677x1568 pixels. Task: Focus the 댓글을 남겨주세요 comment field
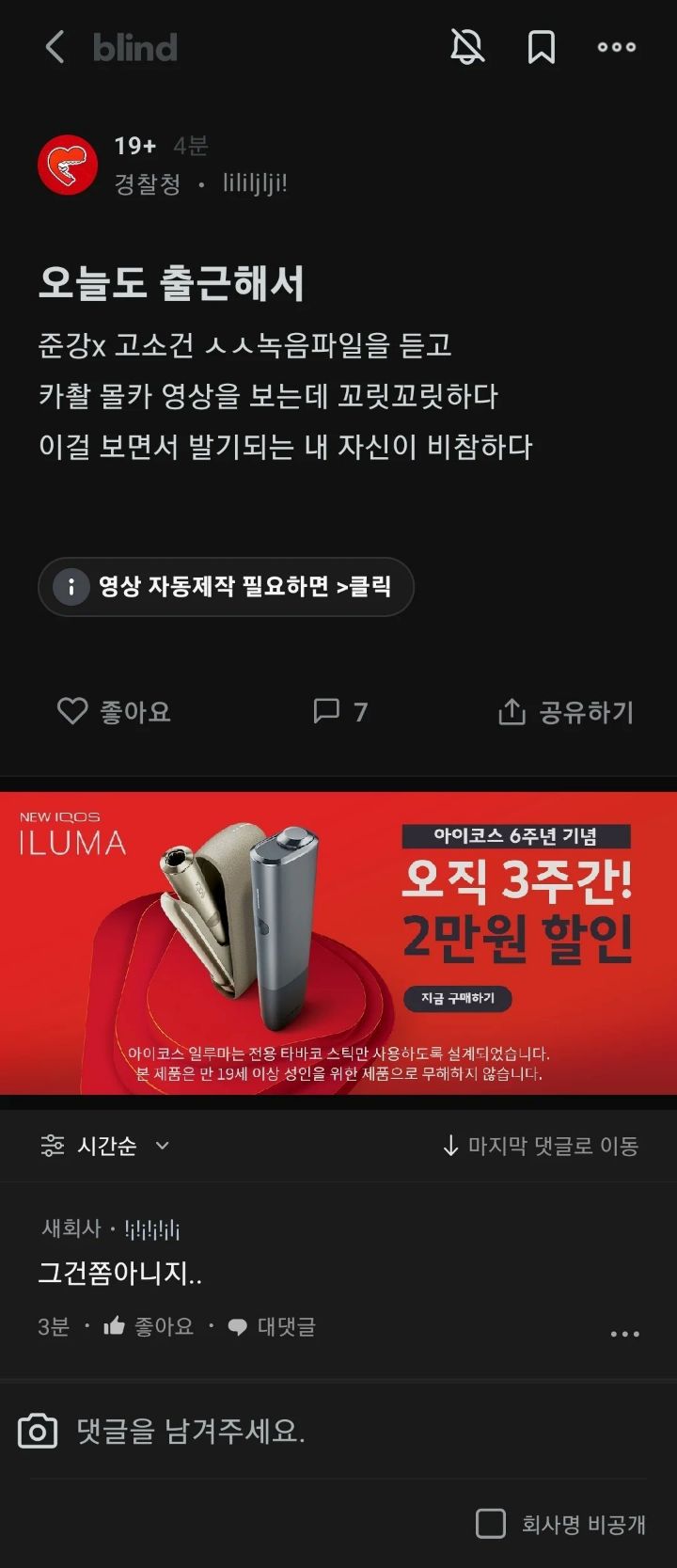tap(357, 1432)
